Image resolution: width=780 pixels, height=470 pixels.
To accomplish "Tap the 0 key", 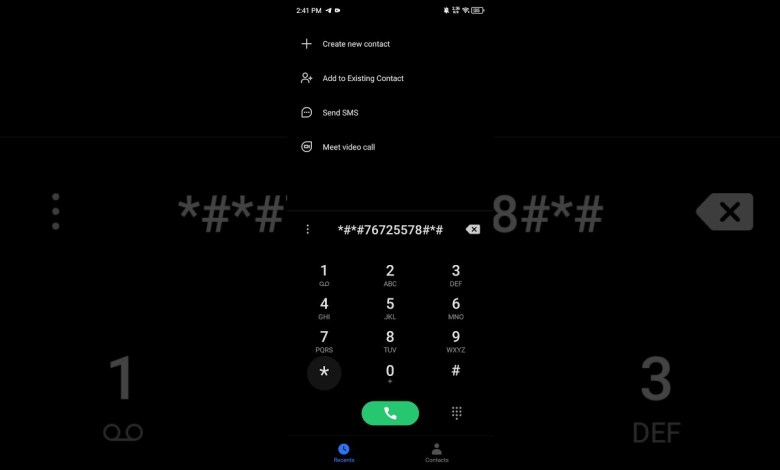I will click(390, 373).
